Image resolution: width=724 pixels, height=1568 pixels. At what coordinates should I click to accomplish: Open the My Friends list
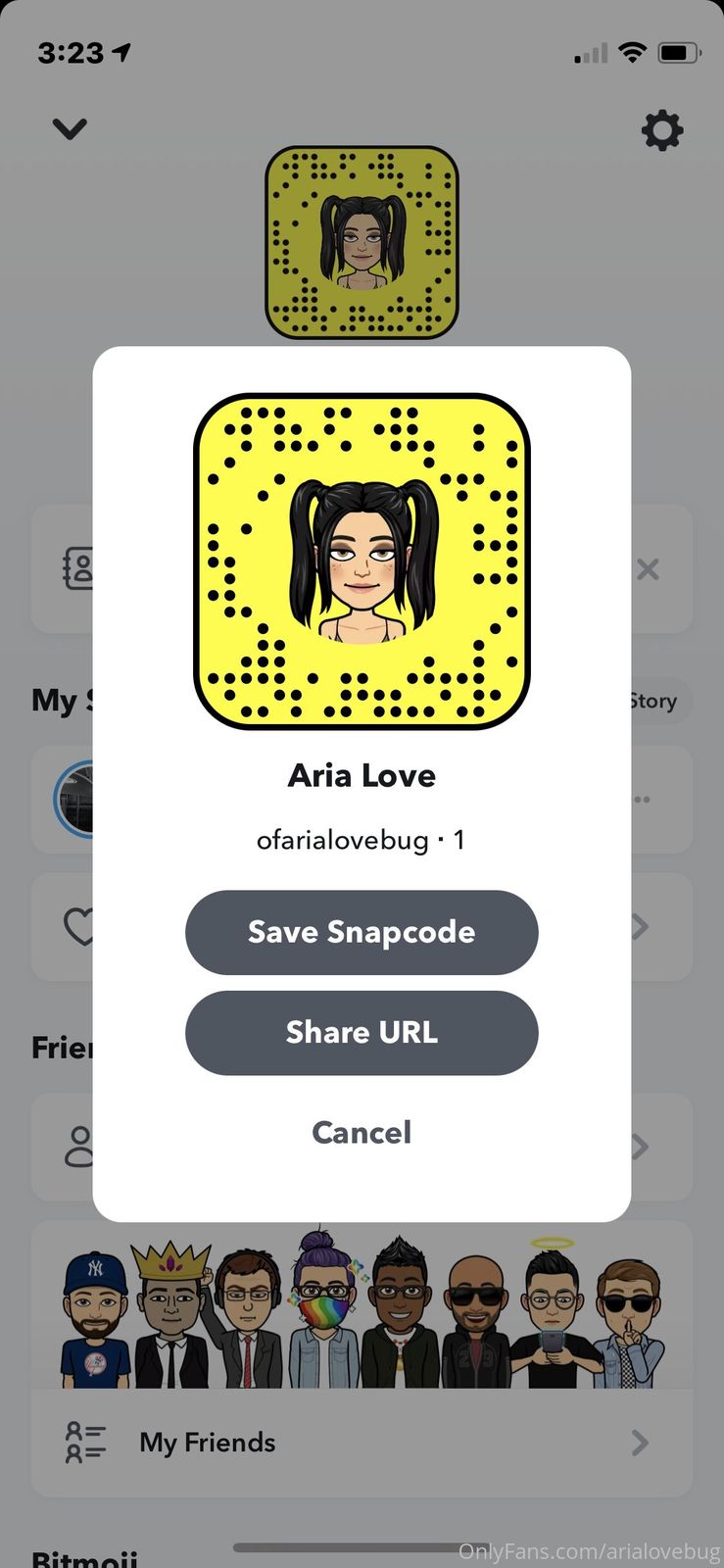click(x=362, y=1443)
